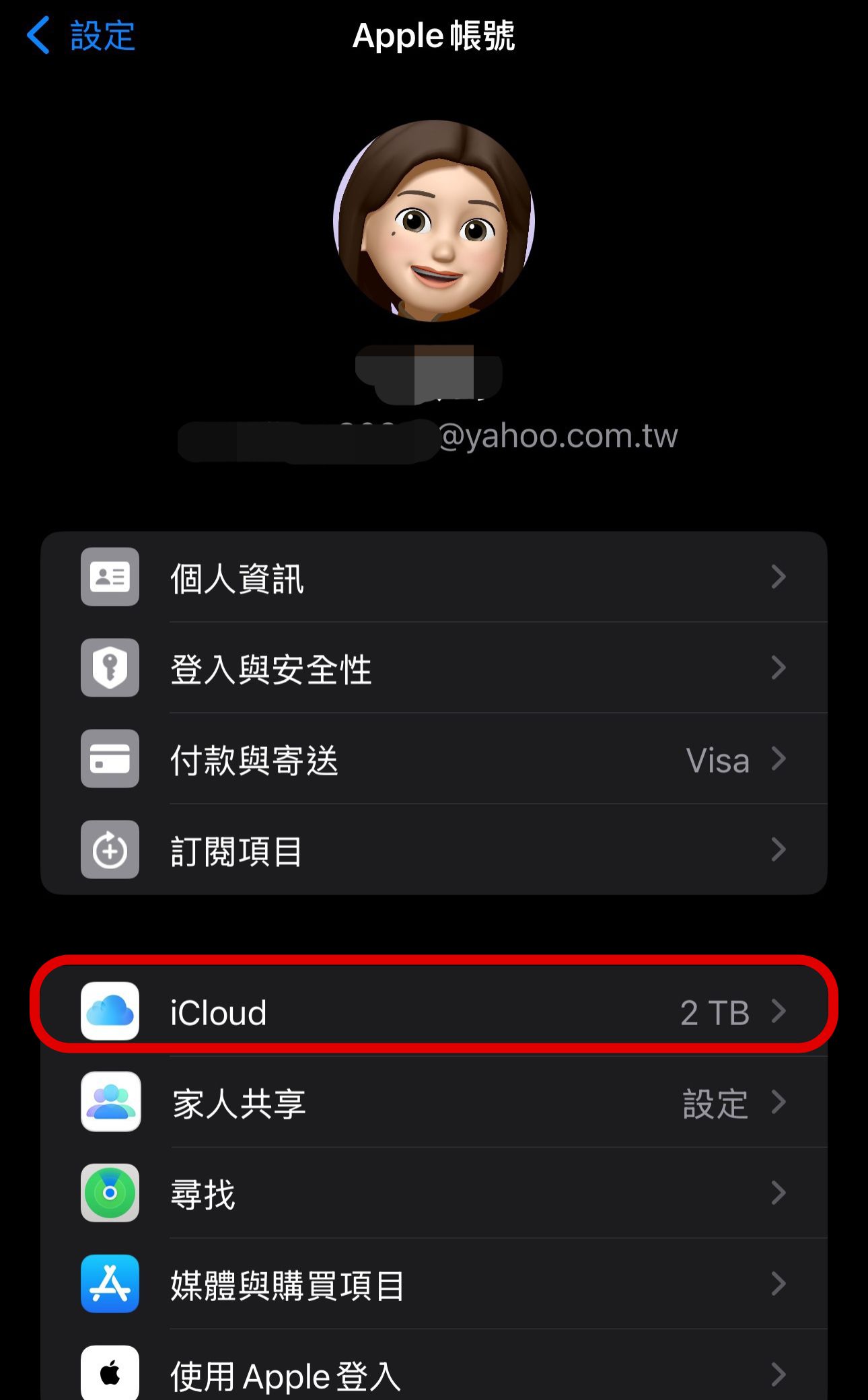
Task: Select the credit card icon beside 付款與寄送
Action: tap(110, 760)
